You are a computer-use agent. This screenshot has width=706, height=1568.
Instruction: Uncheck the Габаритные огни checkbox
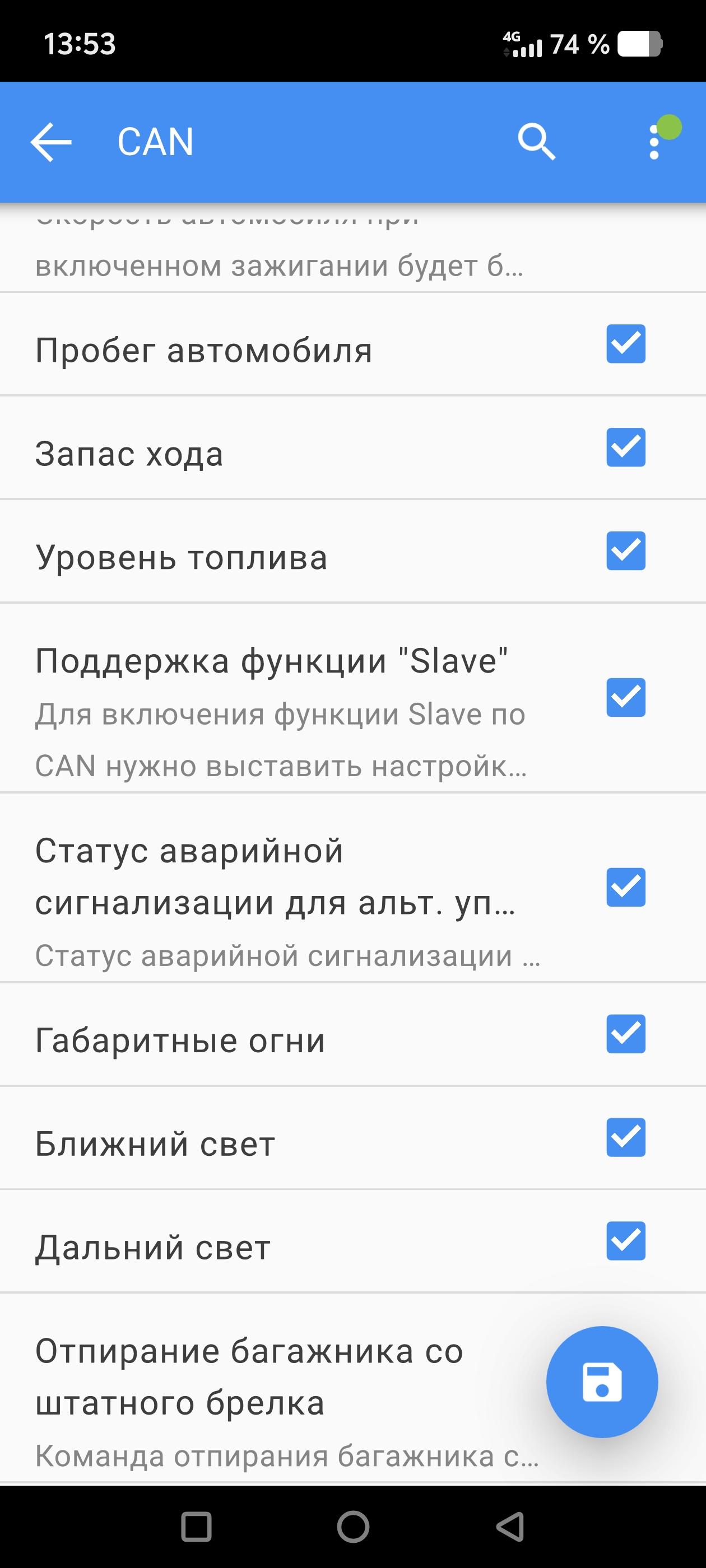(625, 1034)
